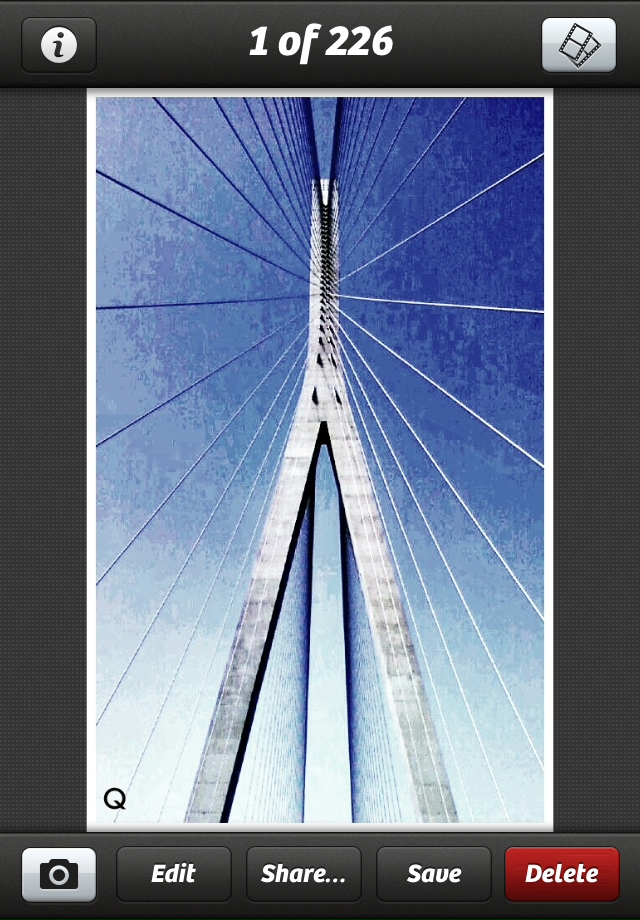Delete this photo
The height and width of the screenshot is (920, 640).
click(x=561, y=874)
